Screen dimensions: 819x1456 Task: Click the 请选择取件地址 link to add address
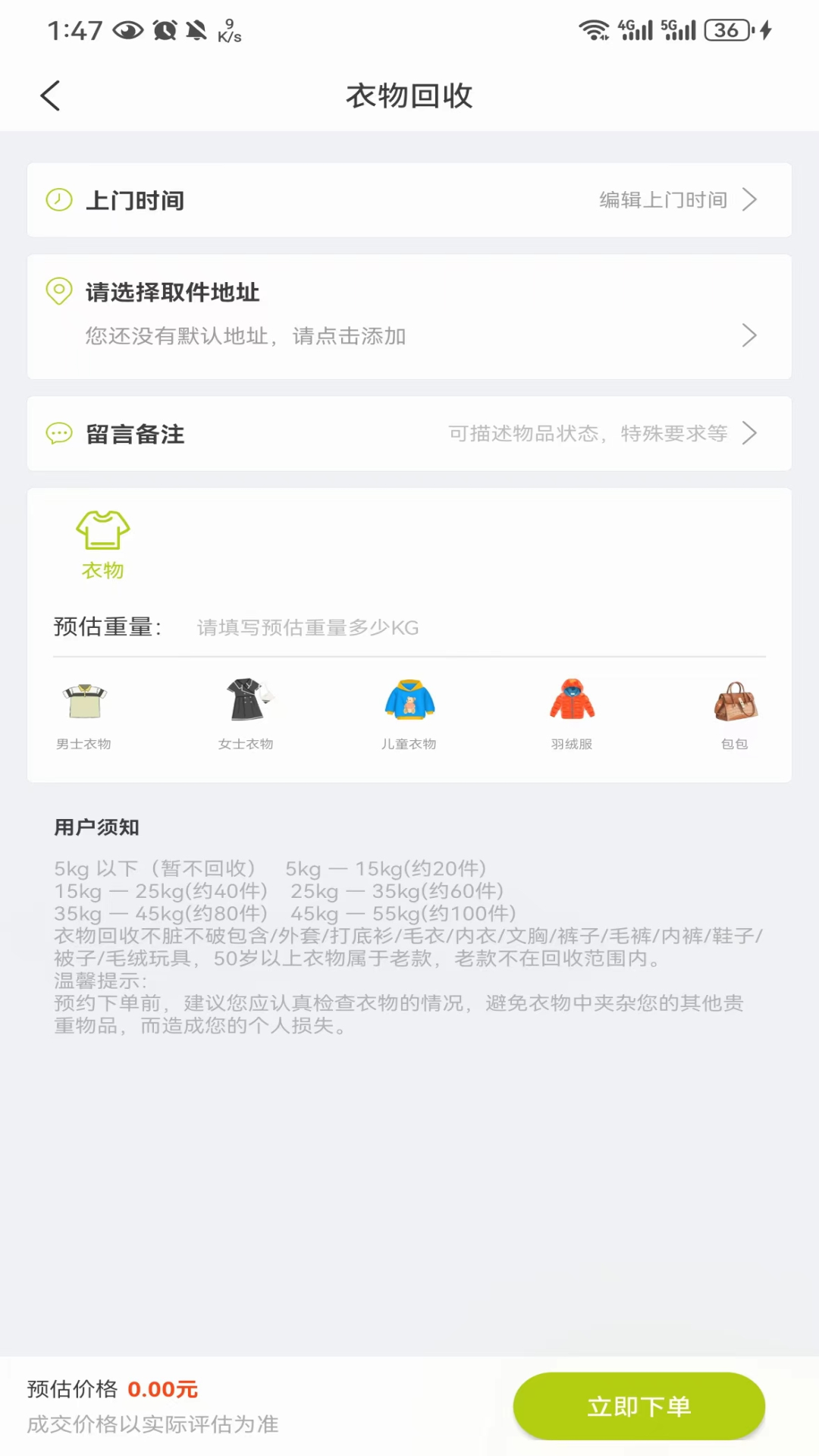172,293
